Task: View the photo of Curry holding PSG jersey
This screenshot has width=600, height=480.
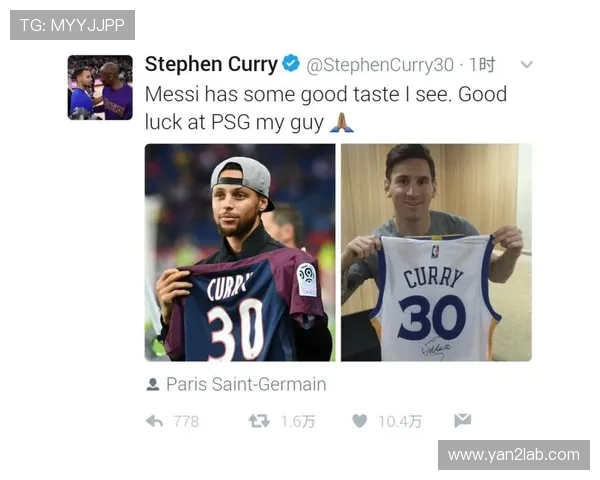Action: pos(240,252)
